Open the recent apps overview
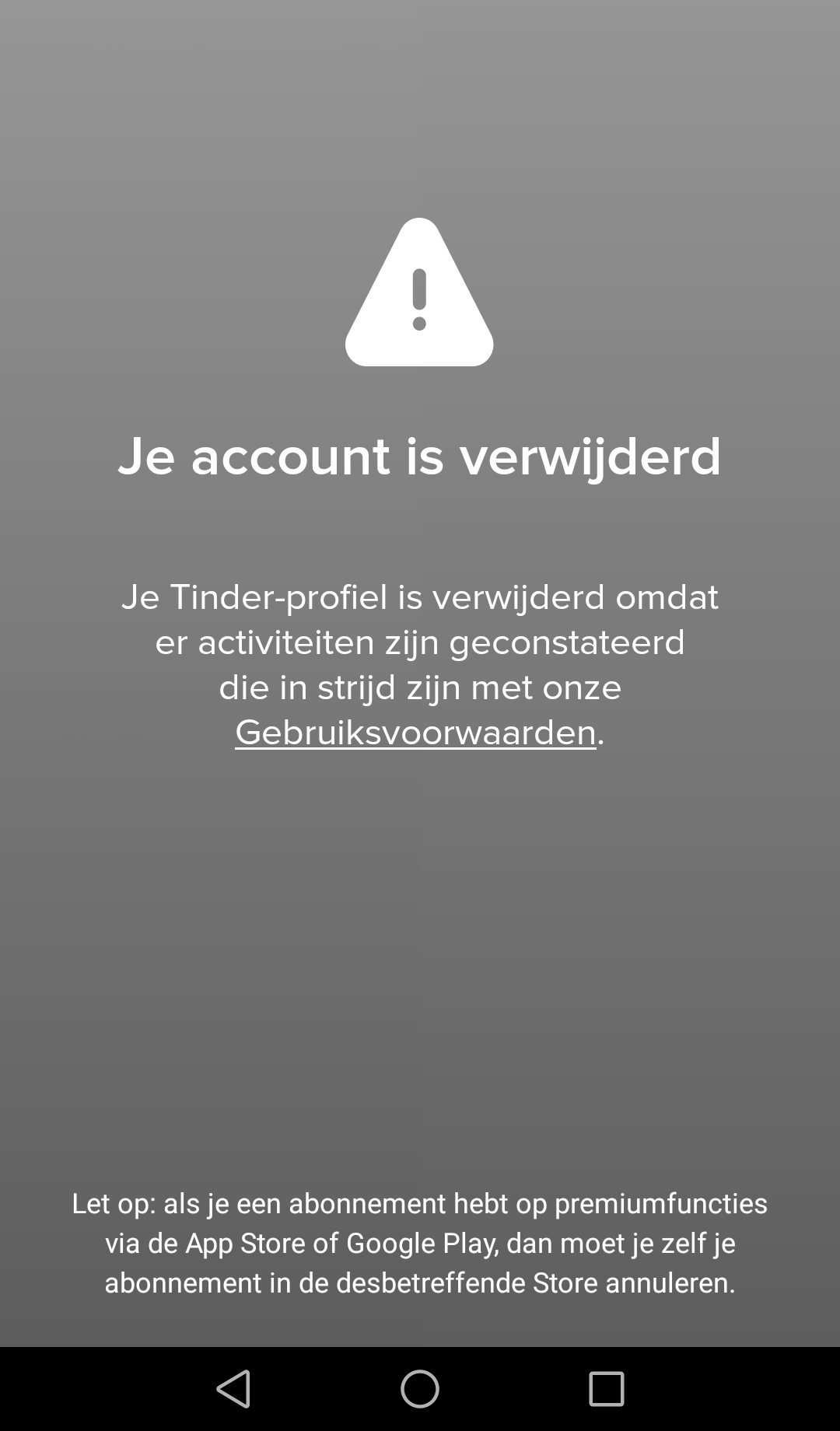This screenshot has height=1431, width=840. 607,1388
